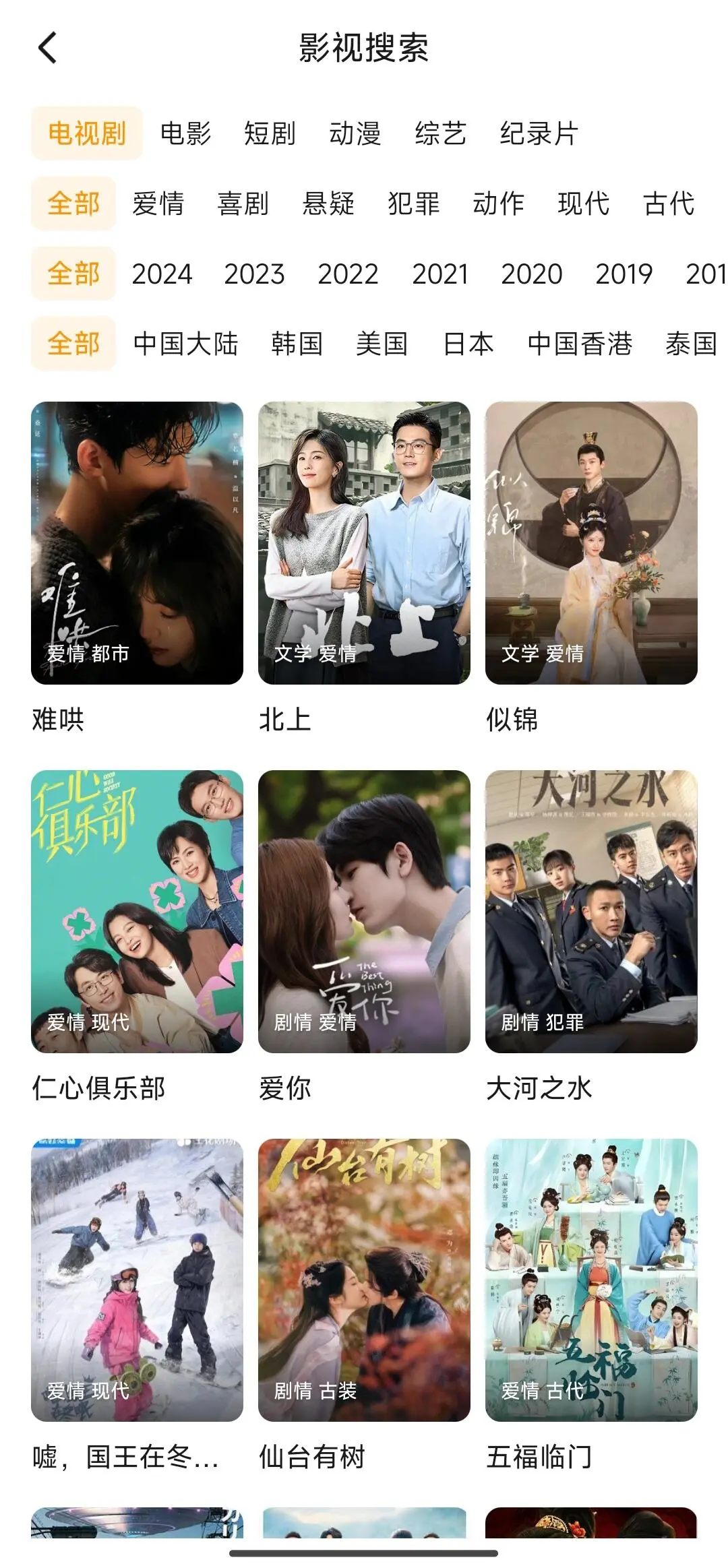Select the 短剧 category
Screen dimensions: 728x1568
pos(270,133)
